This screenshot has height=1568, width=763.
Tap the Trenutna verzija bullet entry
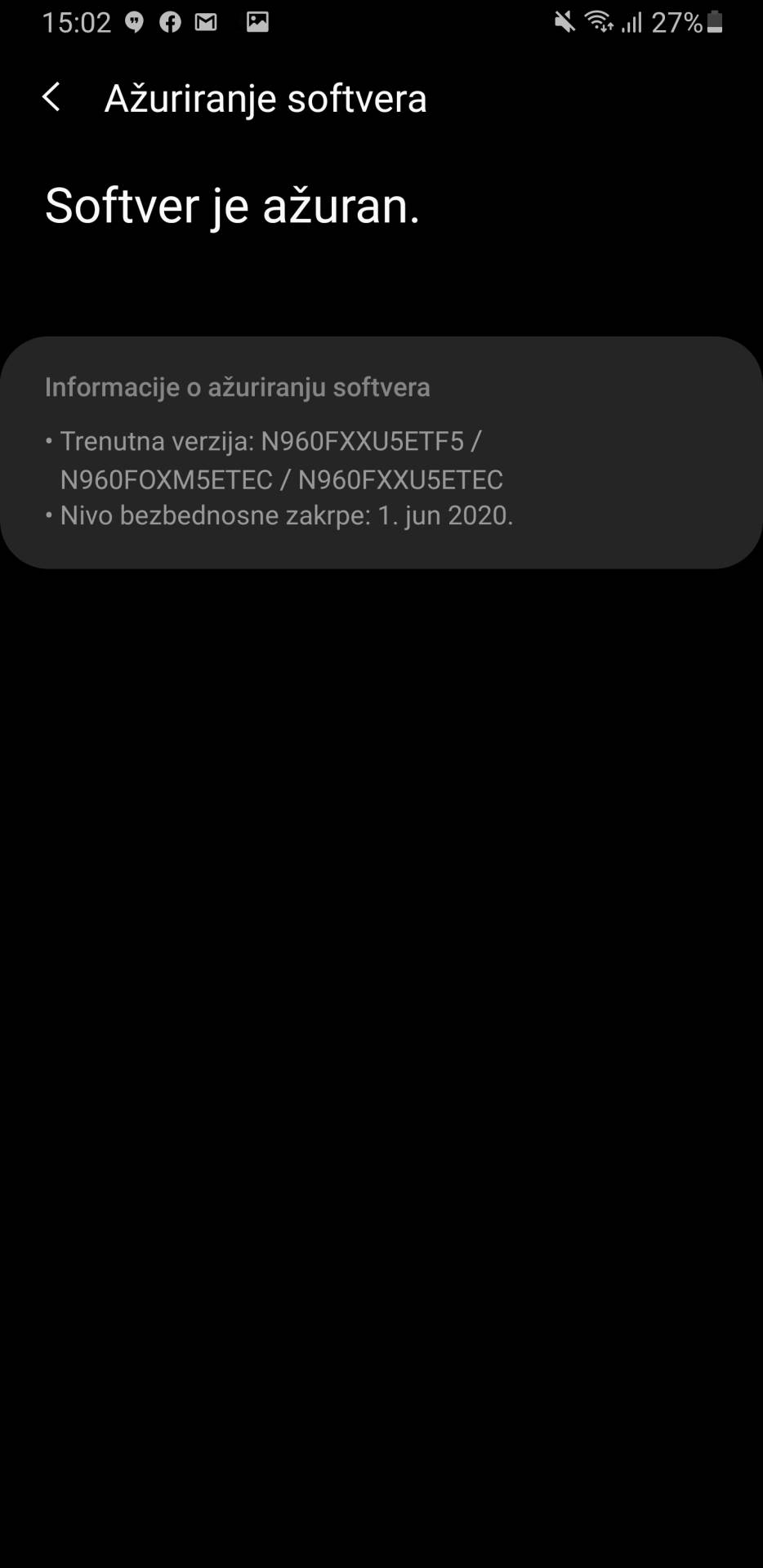[270, 441]
